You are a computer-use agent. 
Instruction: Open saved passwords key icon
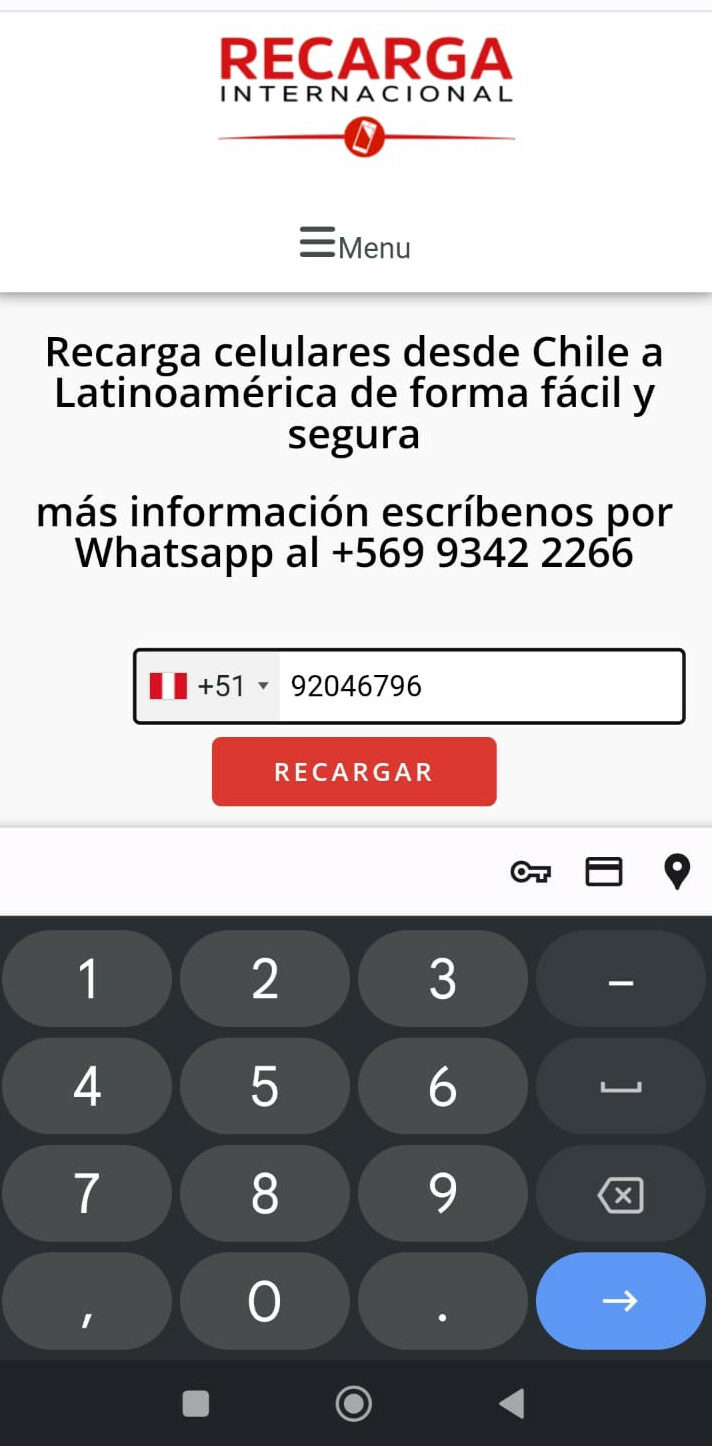530,872
